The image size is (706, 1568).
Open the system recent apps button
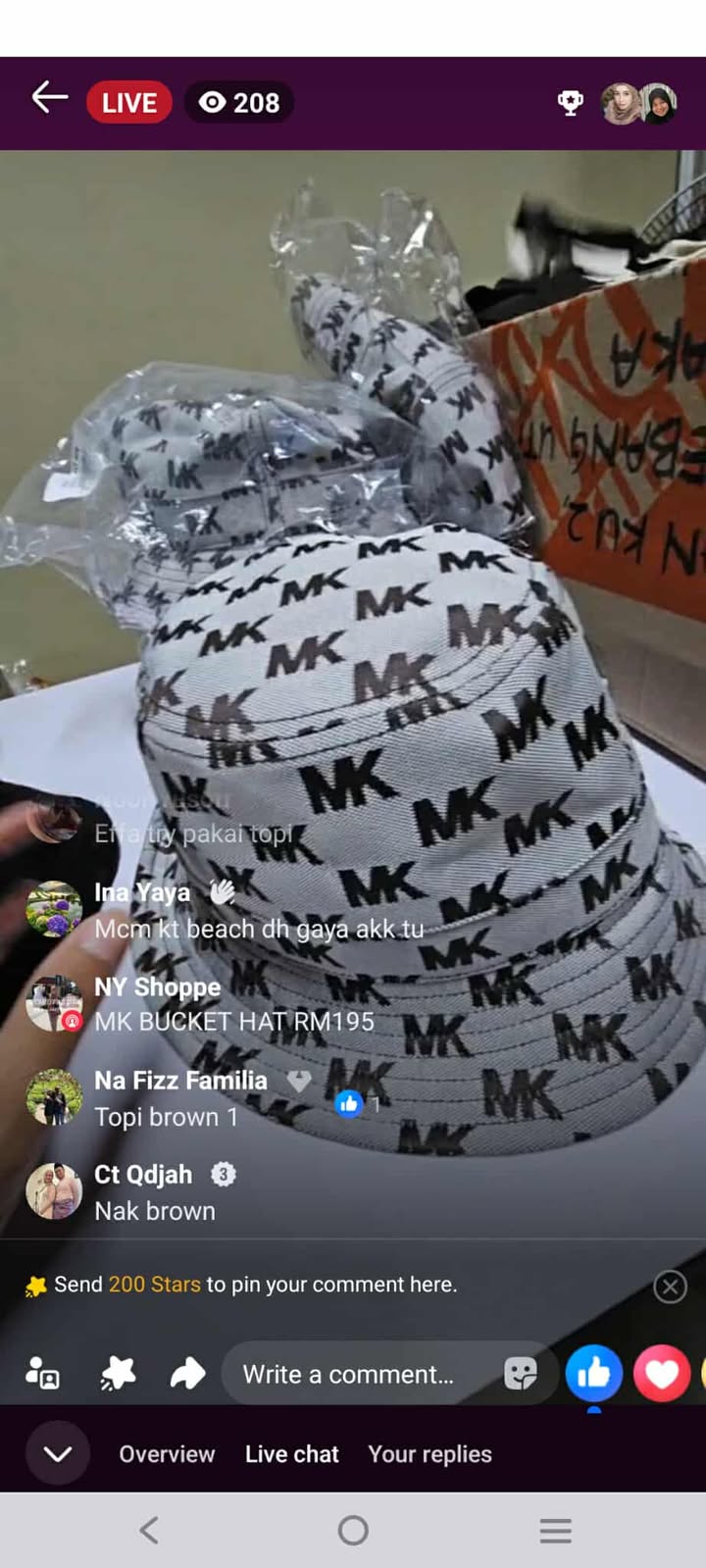[x=555, y=1530]
